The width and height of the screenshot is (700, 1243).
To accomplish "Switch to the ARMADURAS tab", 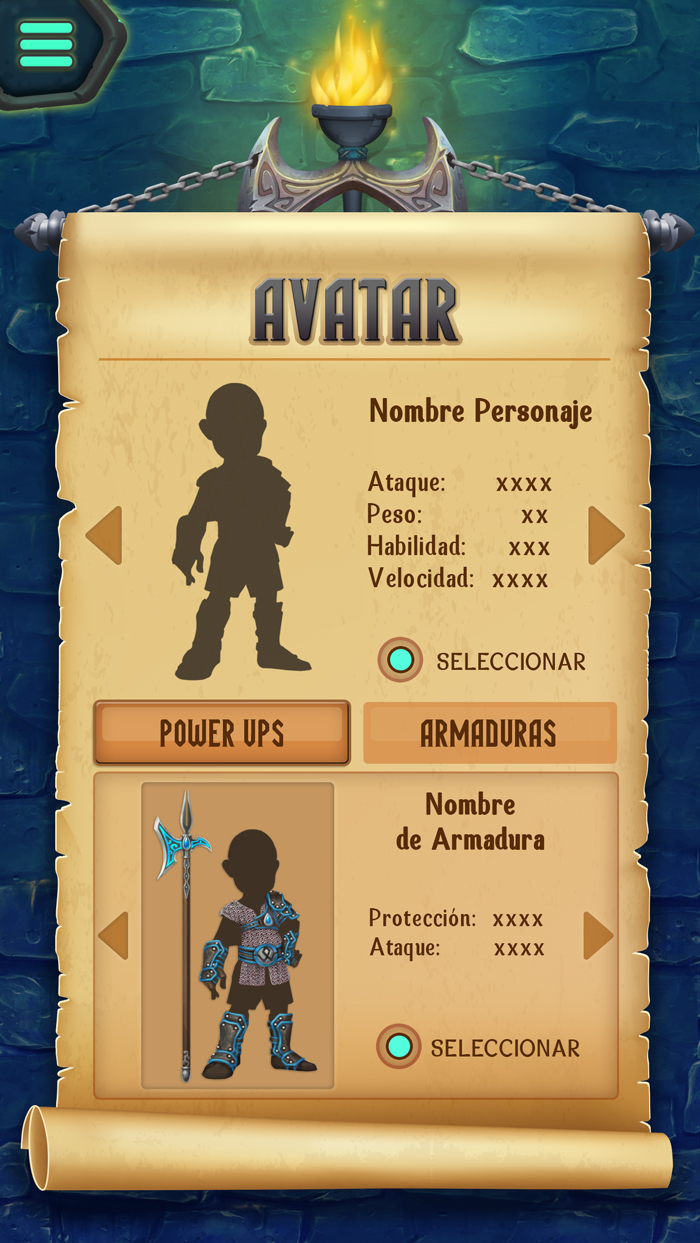I will (x=490, y=733).
